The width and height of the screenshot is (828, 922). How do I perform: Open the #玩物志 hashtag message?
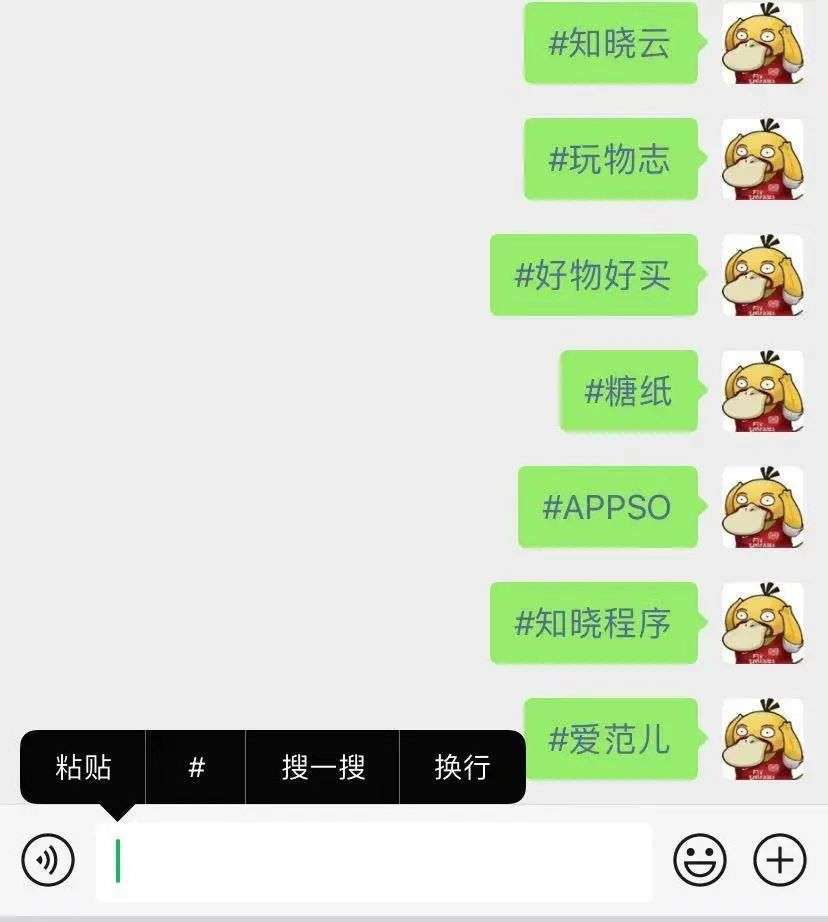(610, 159)
